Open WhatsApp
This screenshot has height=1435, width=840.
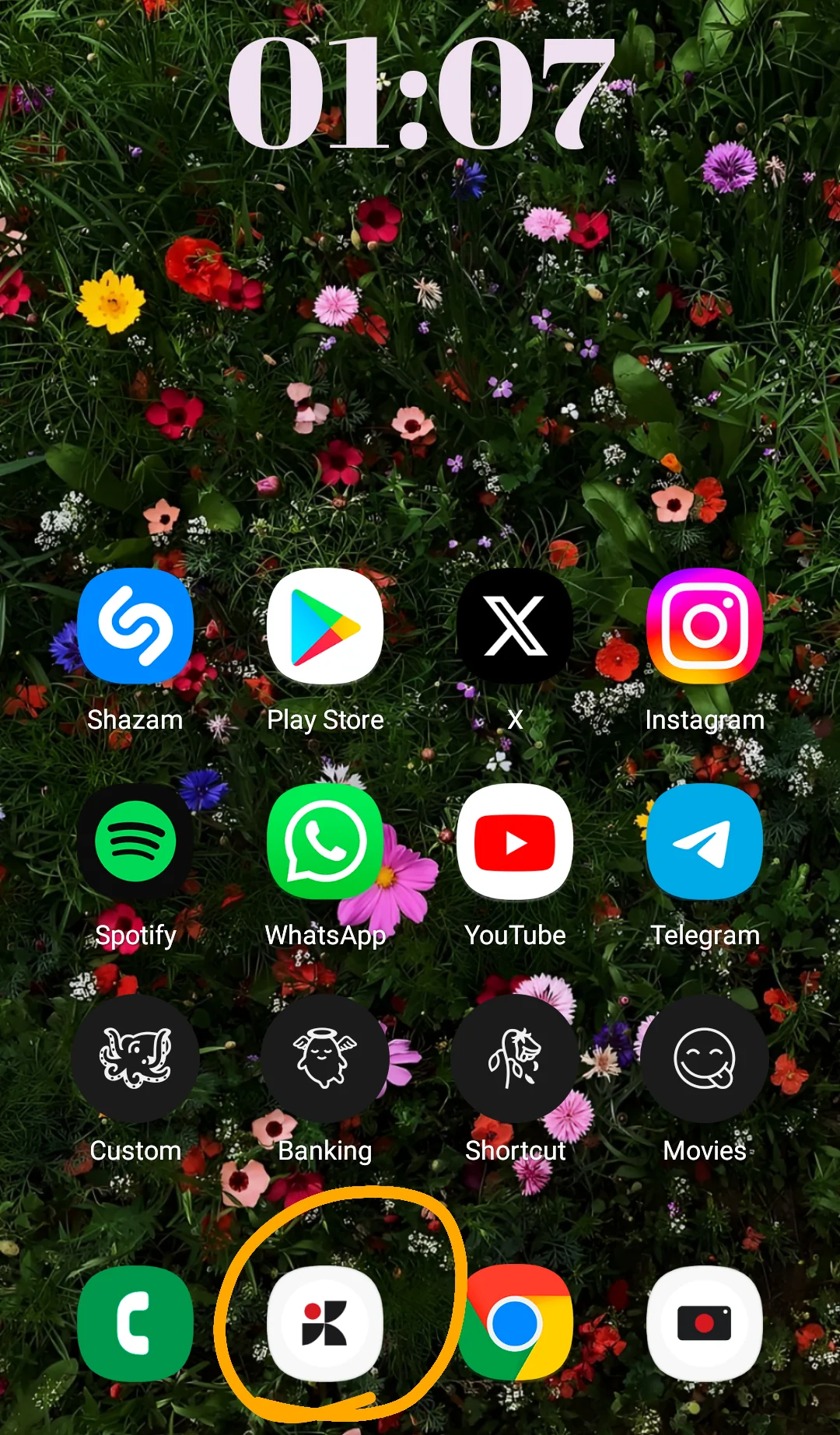(x=325, y=842)
